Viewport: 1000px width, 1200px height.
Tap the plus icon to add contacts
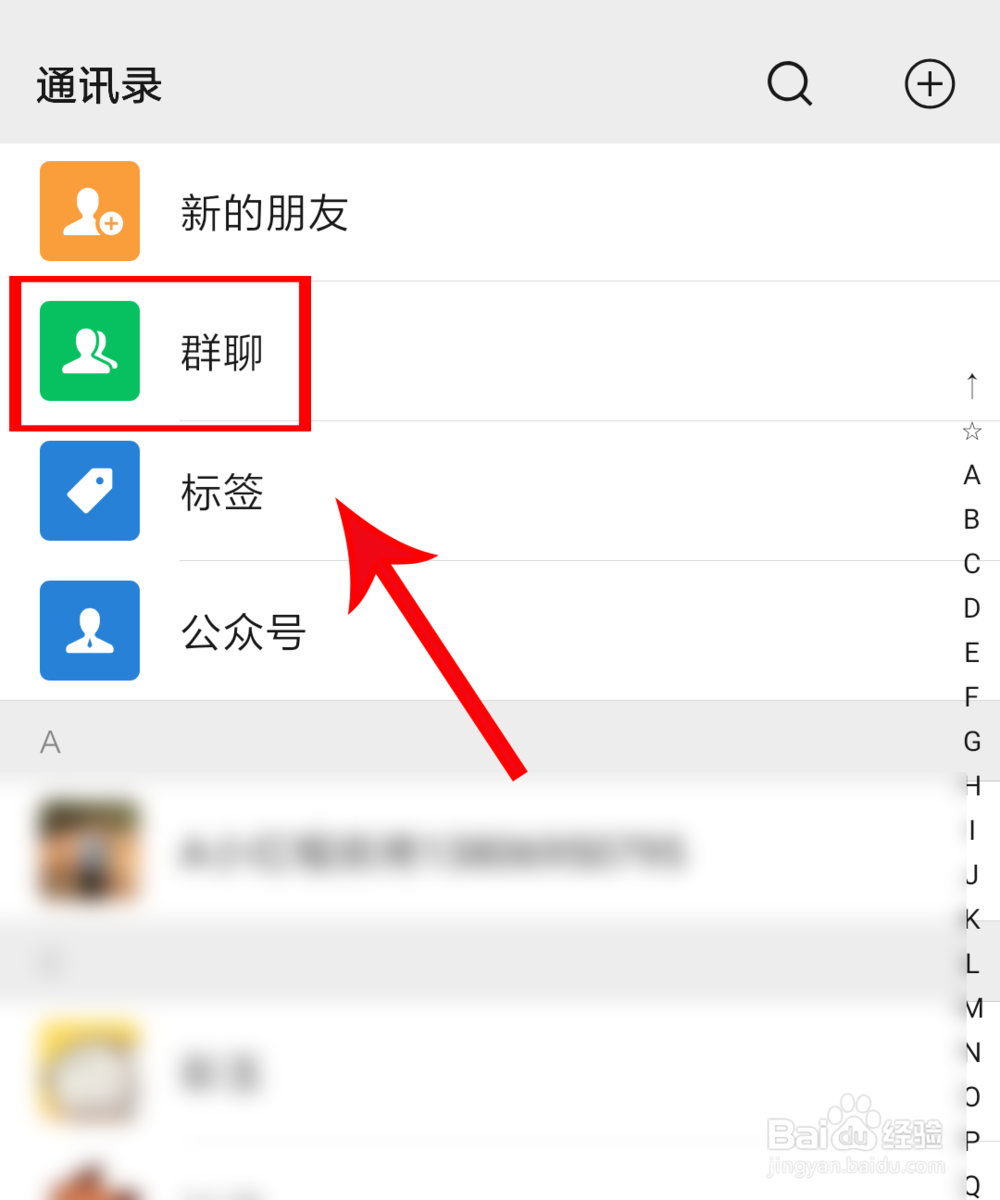929,84
